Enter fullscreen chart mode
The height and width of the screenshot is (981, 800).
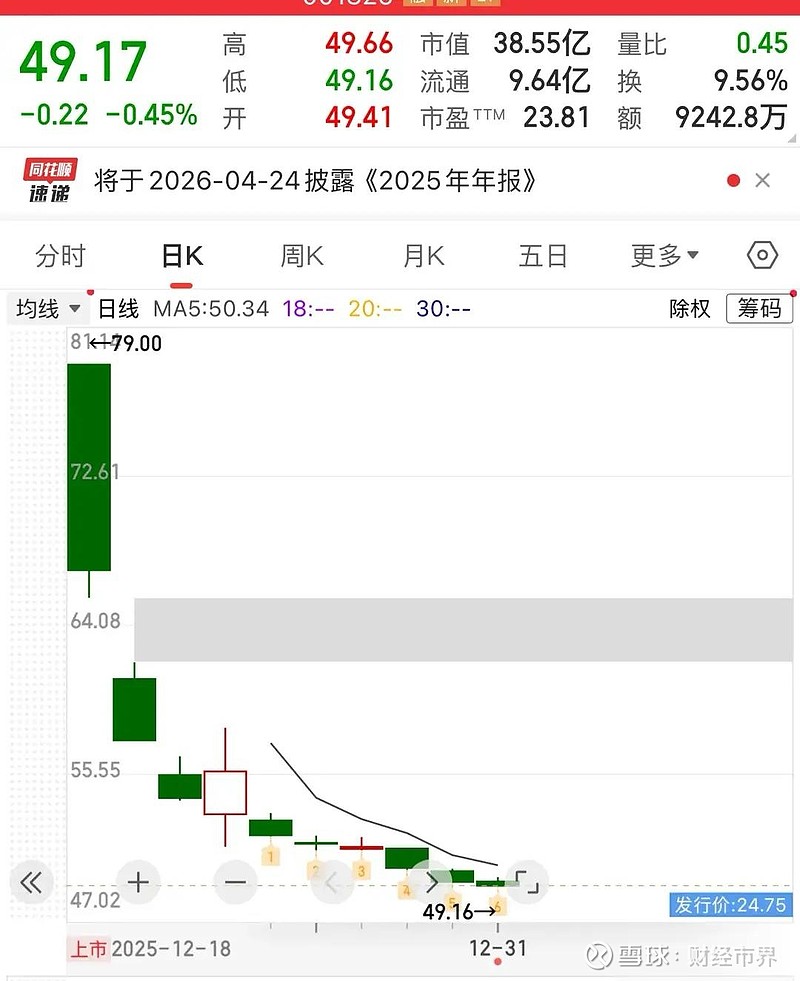(527, 882)
